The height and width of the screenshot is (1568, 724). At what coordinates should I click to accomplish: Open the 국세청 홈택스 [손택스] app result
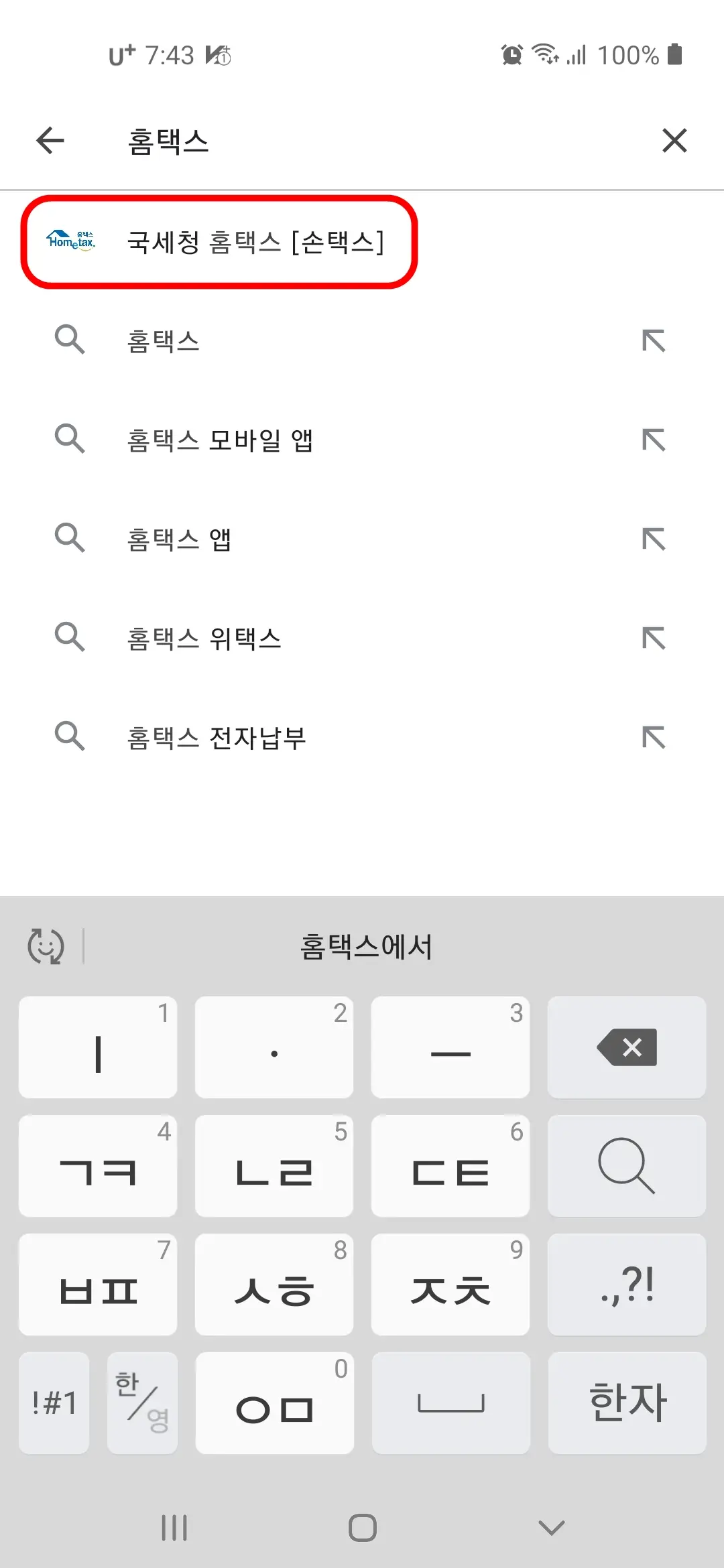tap(255, 243)
